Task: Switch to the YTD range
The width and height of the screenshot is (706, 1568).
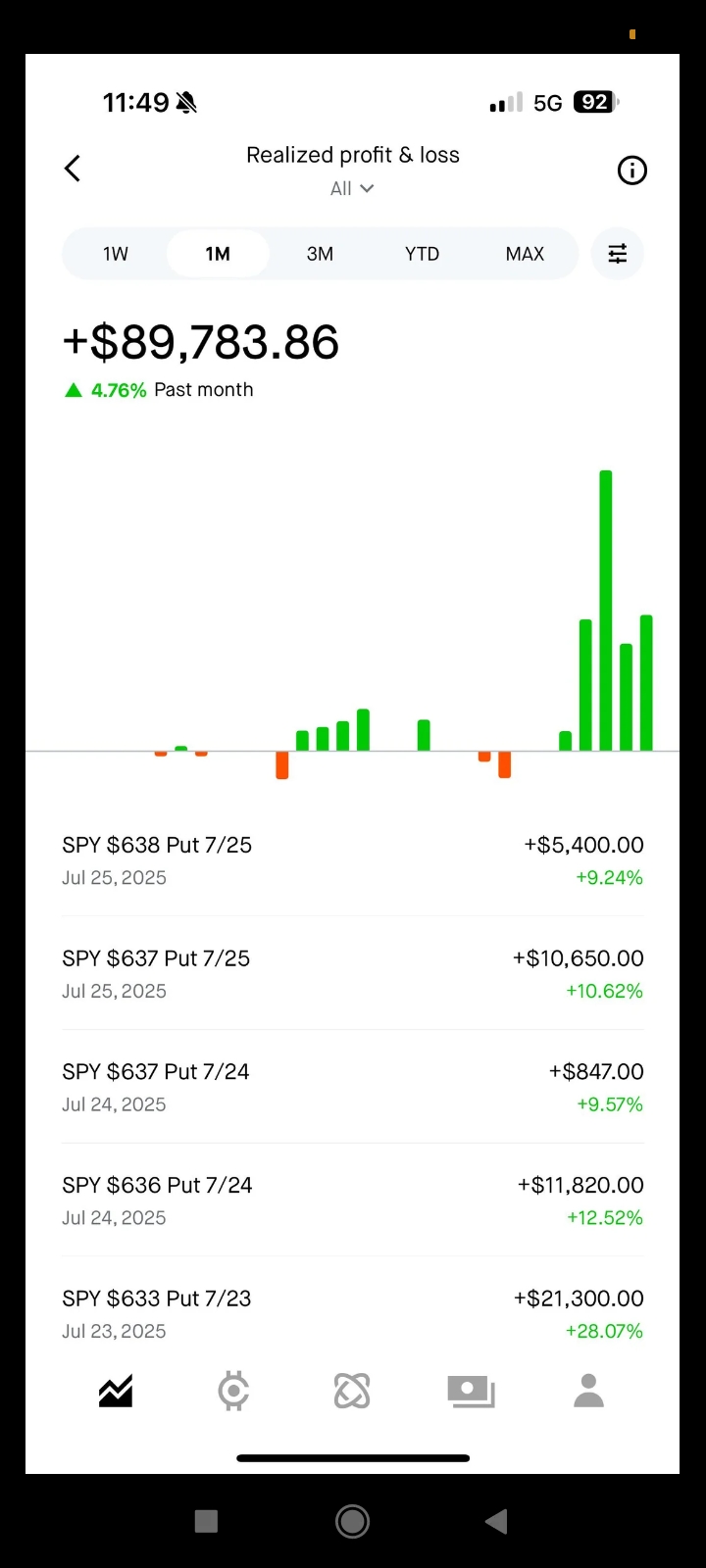Action: pos(422,254)
